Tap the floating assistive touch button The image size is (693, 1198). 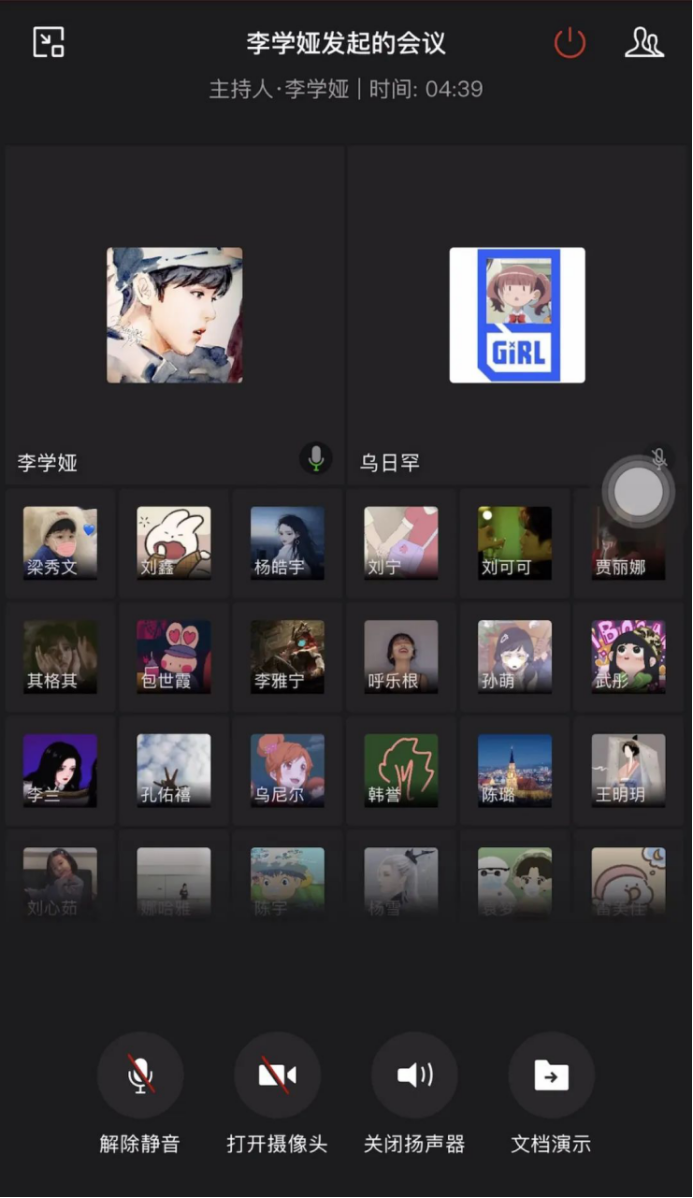coord(638,491)
